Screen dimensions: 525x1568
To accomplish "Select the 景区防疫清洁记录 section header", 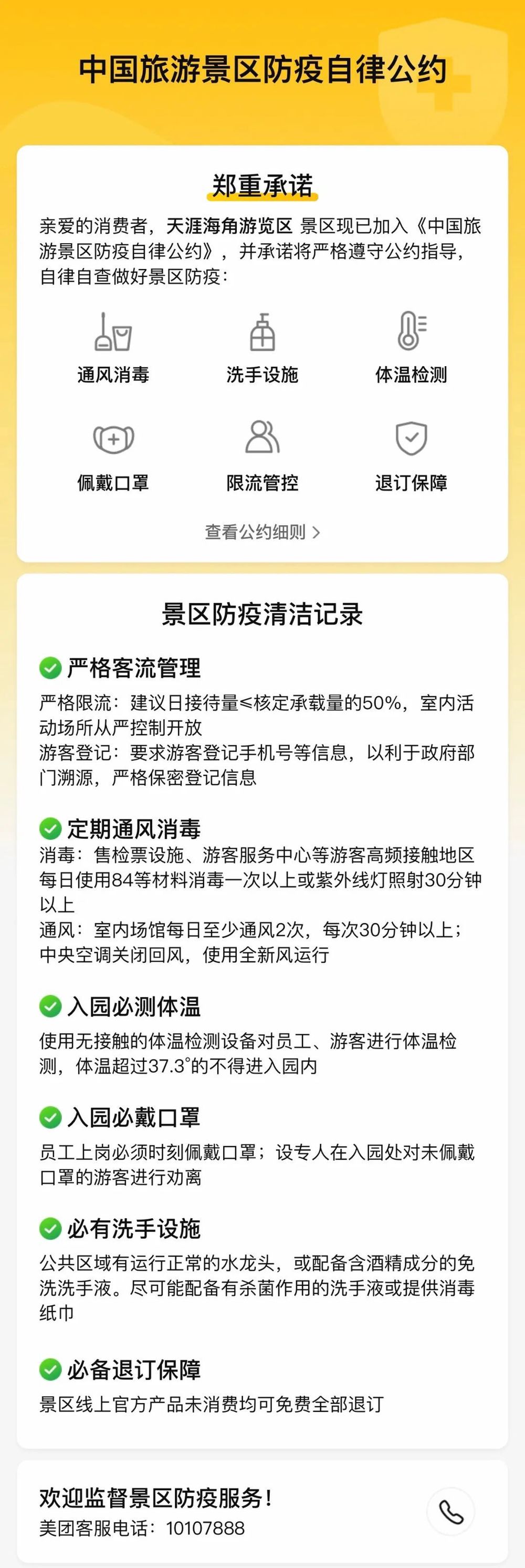I will click(263, 611).
